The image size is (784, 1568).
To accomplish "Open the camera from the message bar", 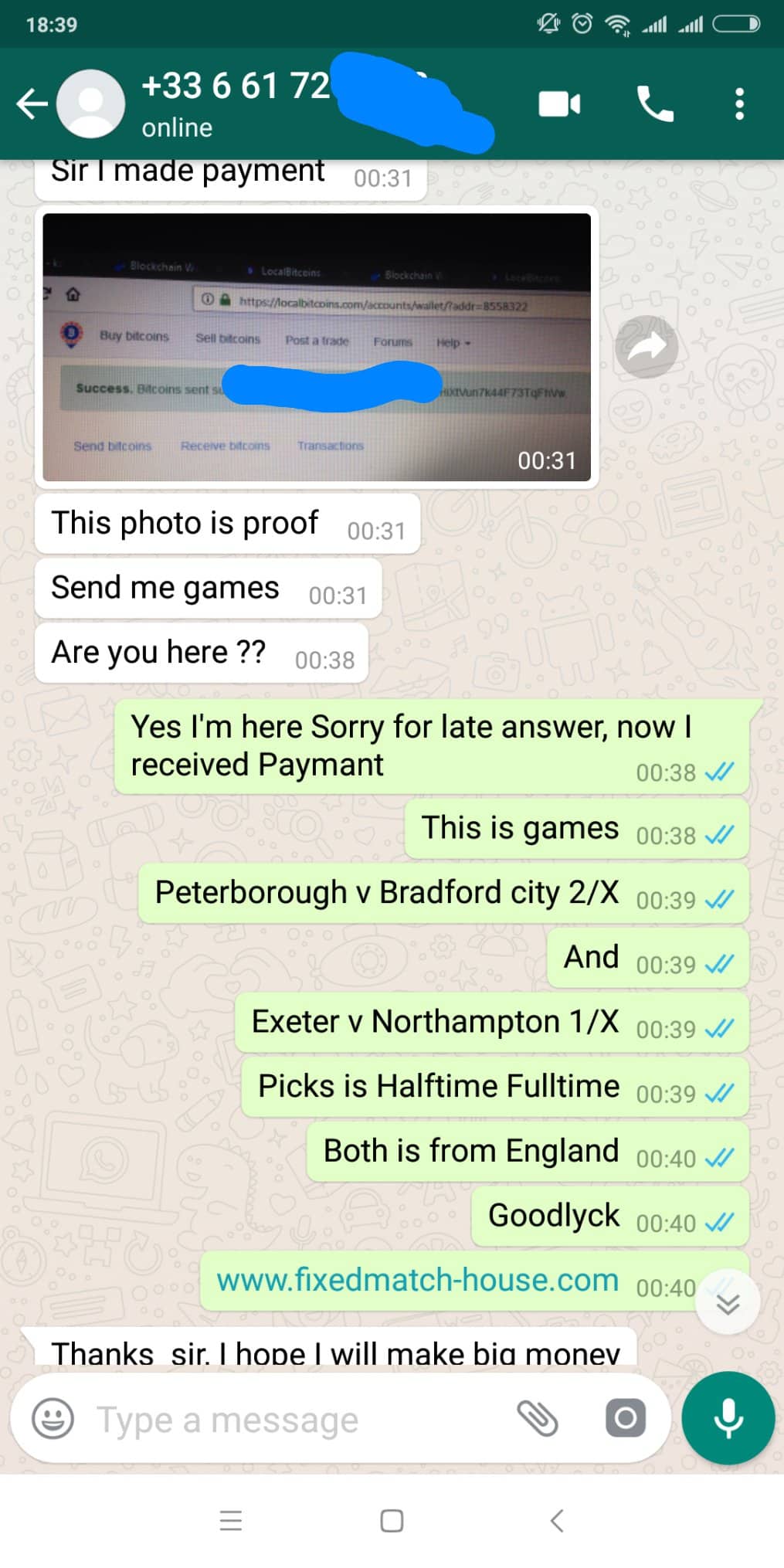I will click(625, 1418).
